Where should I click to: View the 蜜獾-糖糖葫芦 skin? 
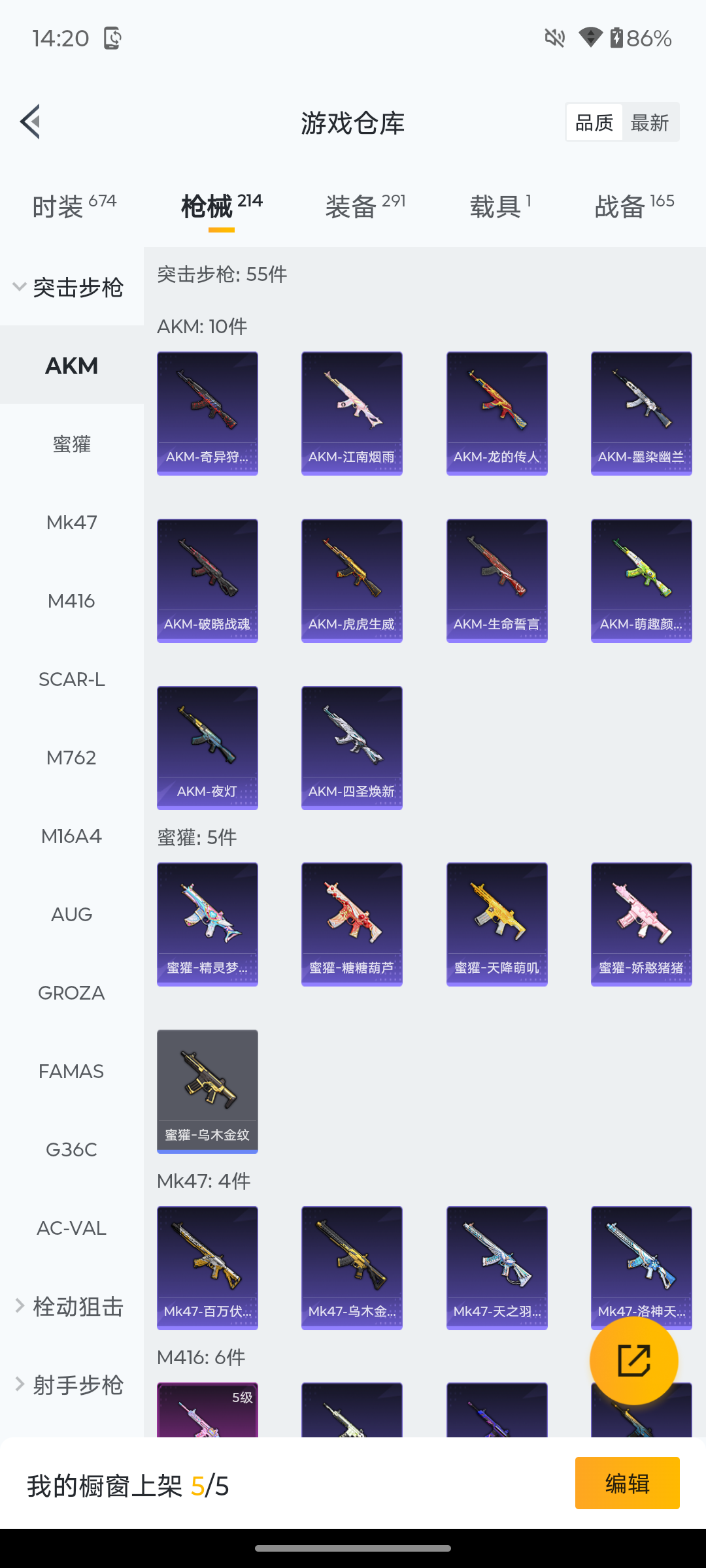pos(352,924)
